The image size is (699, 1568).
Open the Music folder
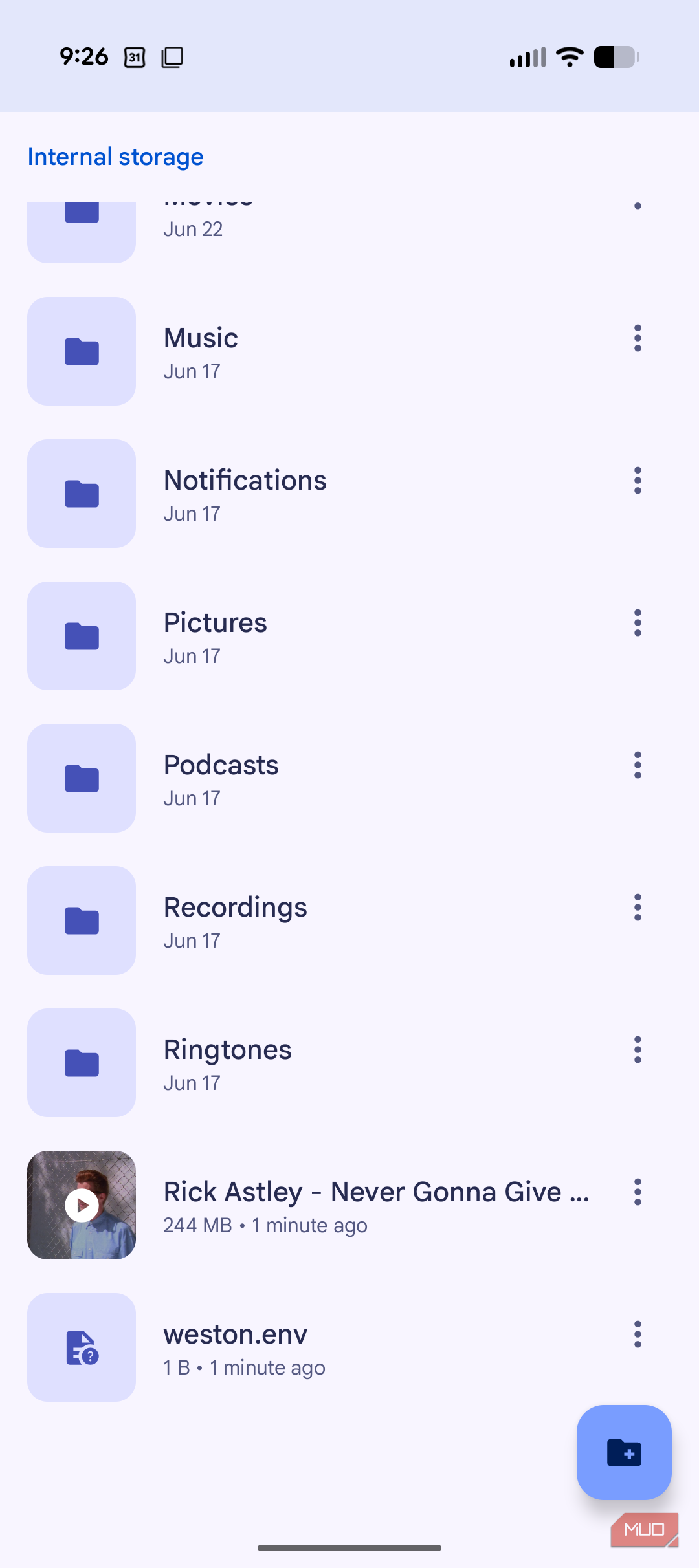click(349, 351)
